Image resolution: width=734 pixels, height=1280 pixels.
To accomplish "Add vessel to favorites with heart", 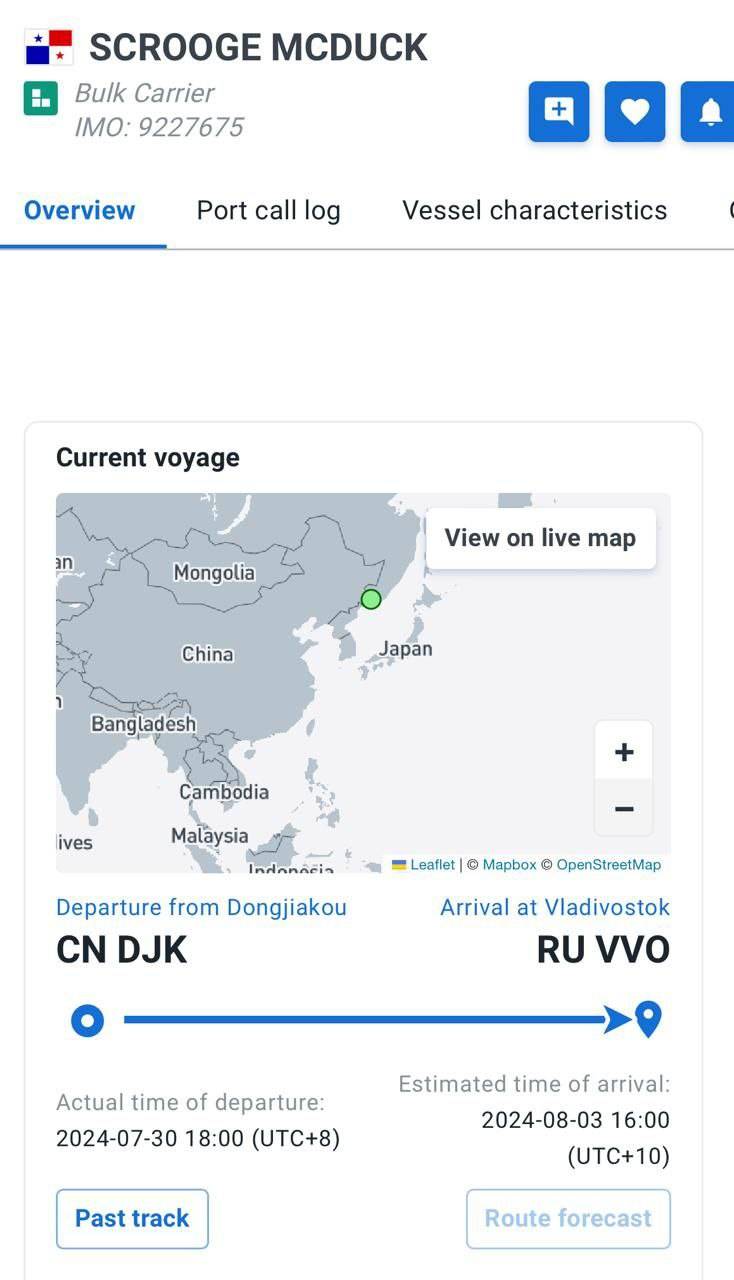I will (635, 111).
